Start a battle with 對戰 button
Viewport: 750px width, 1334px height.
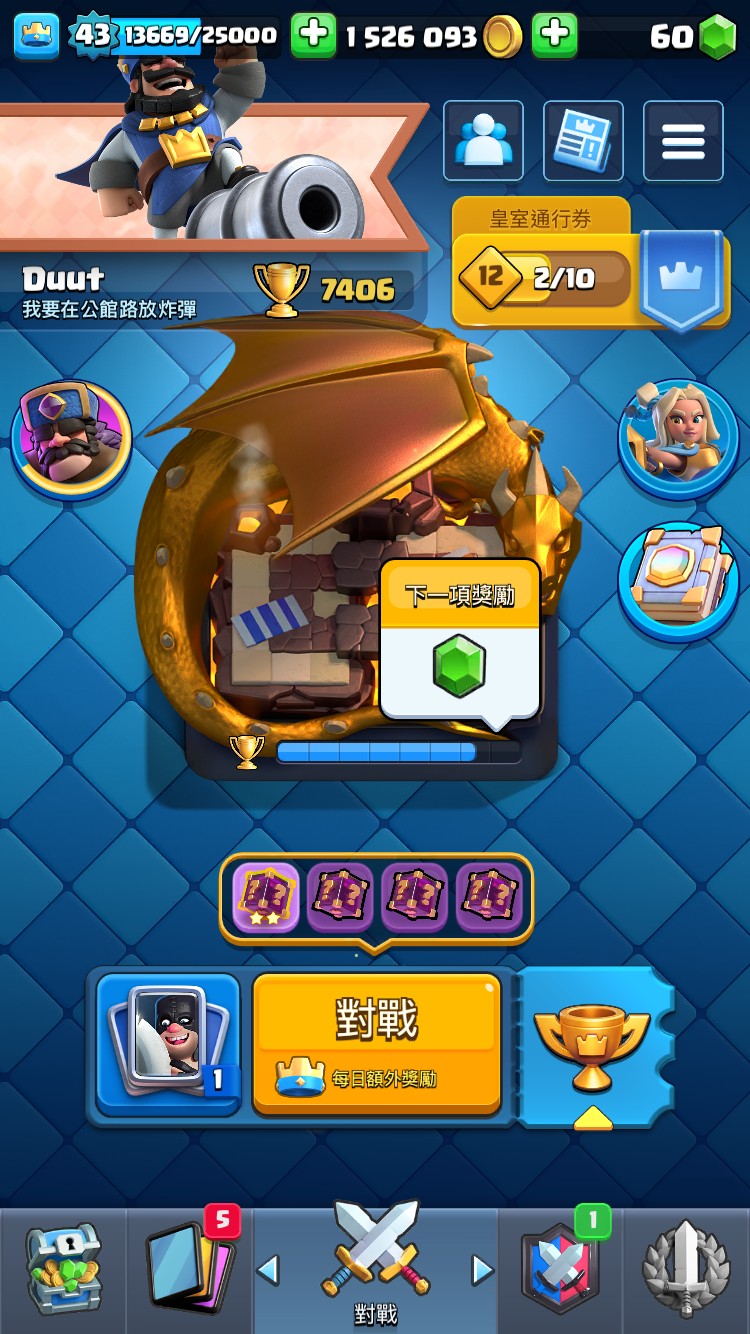click(x=376, y=1042)
